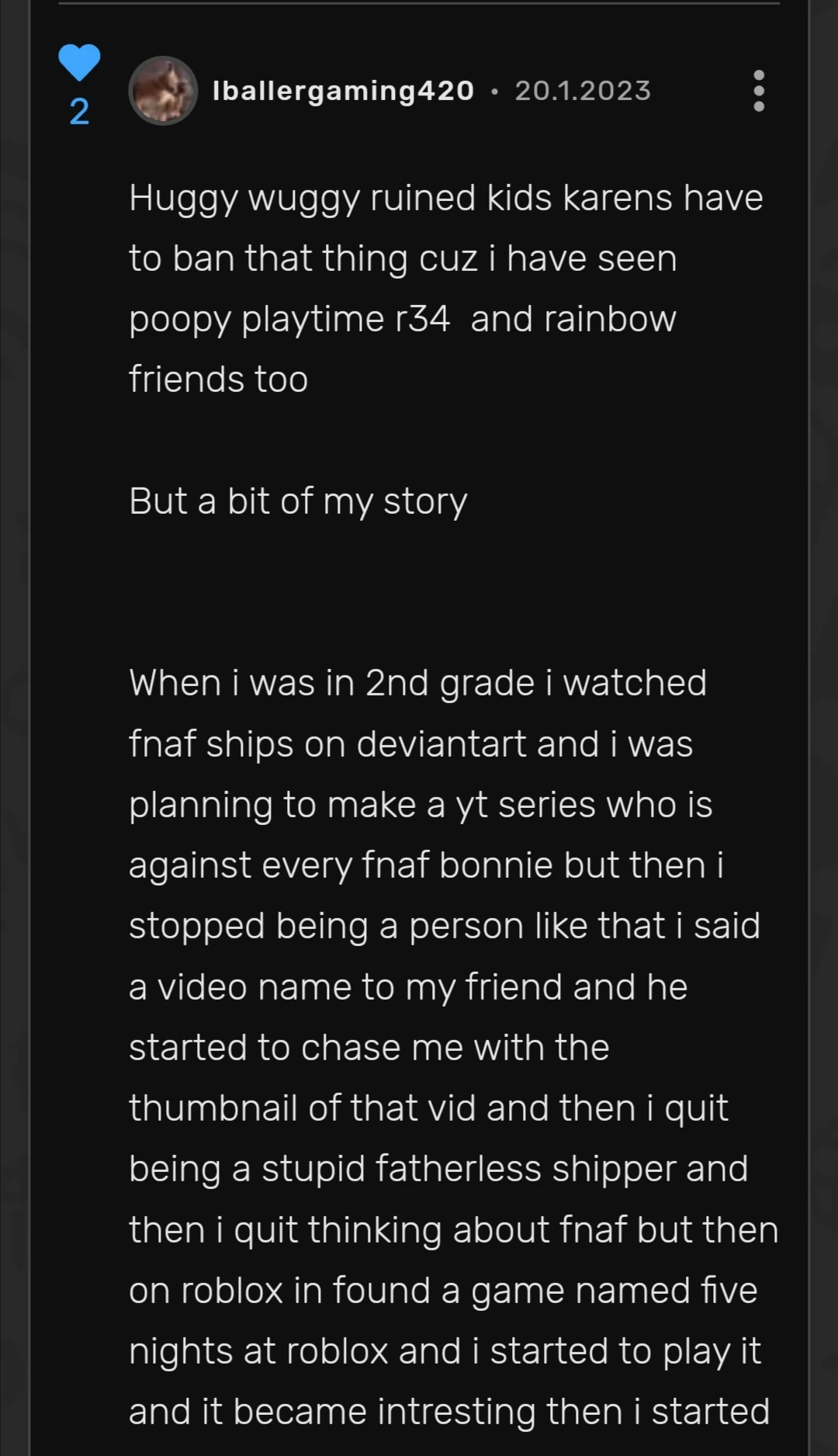Image resolution: width=838 pixels, height=1456 pixels.
Task: Tap the first paragraph about Huggy Wuggy
Action: pyautogui.click(x=446, y=287)
